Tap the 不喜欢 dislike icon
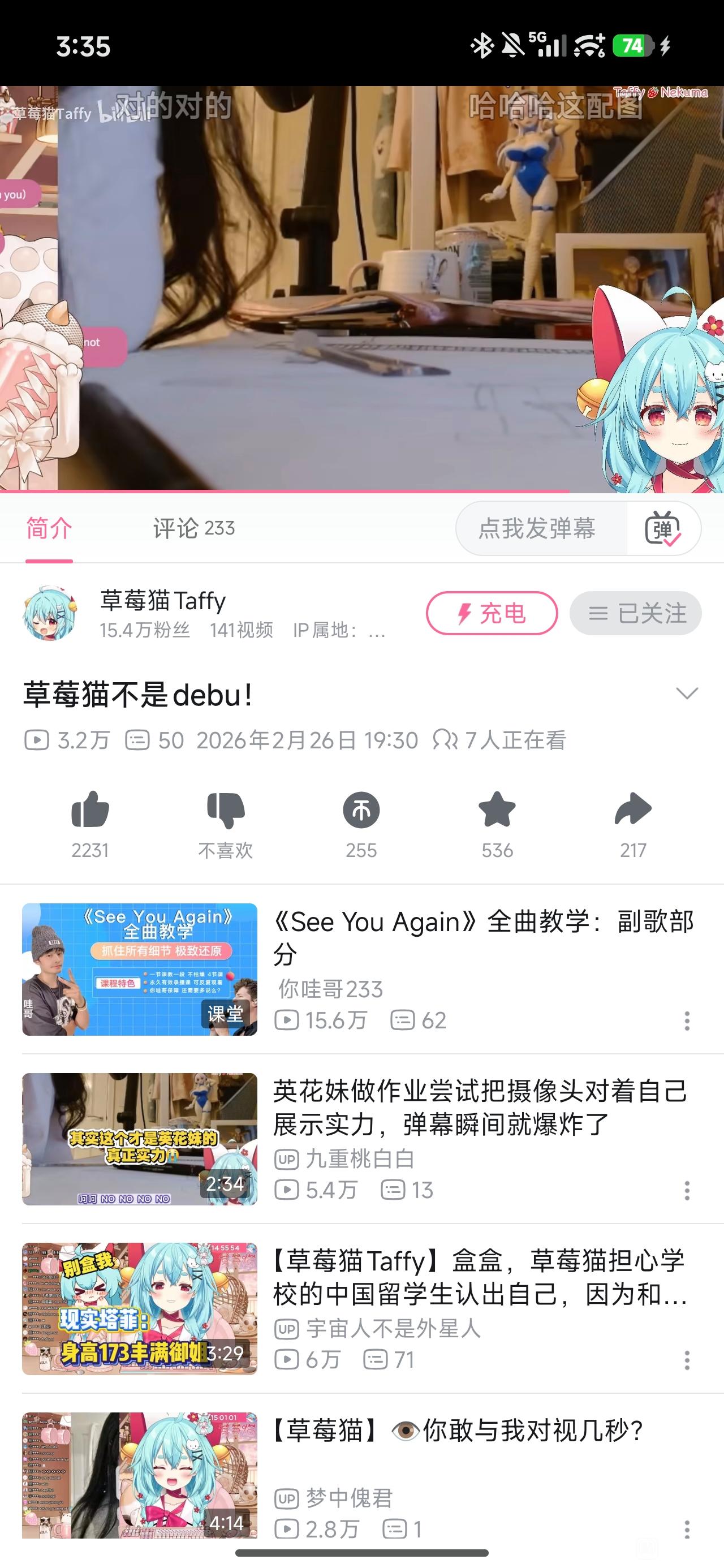The width and height of the screenshot is (724, 1568). [225, 809]
